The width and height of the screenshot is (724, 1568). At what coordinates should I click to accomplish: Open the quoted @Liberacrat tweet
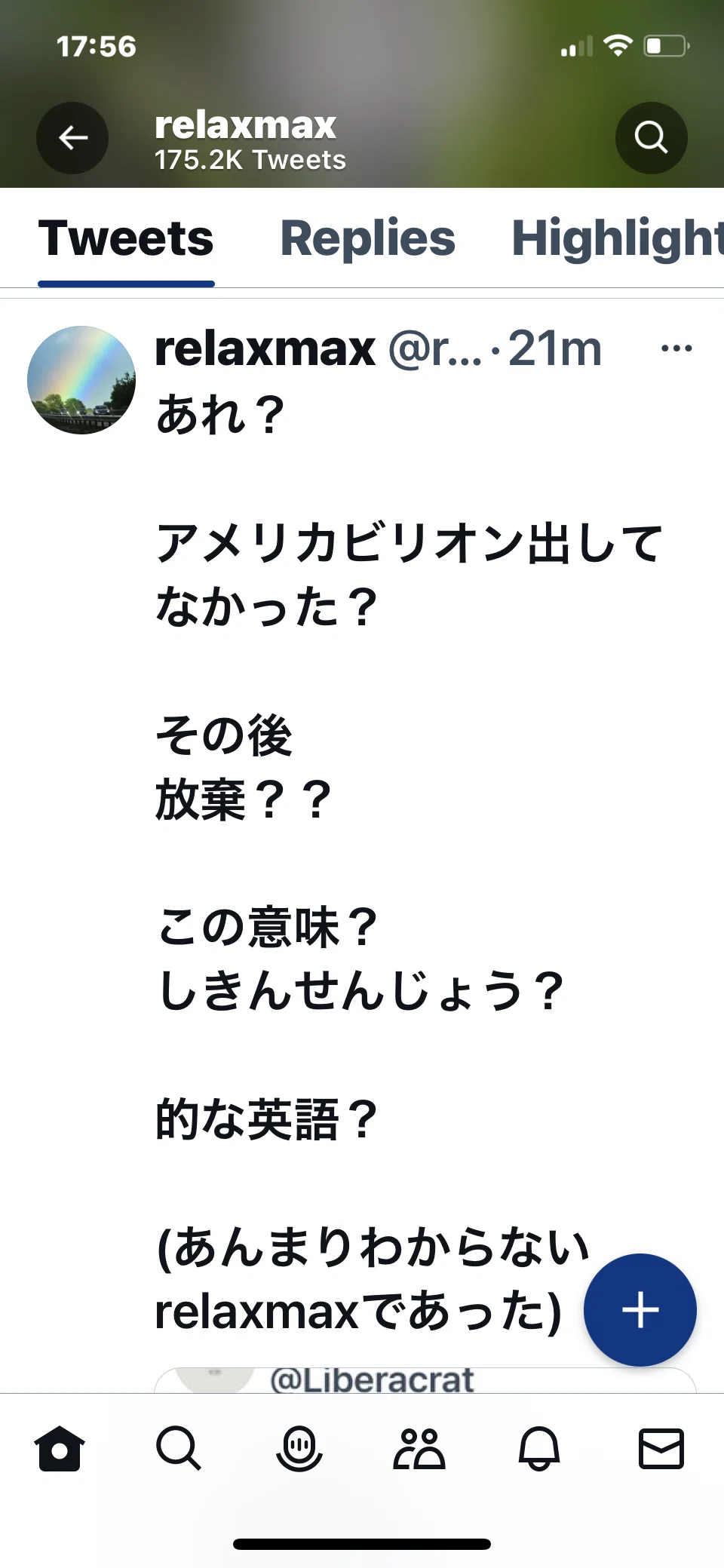point(425,1379)
